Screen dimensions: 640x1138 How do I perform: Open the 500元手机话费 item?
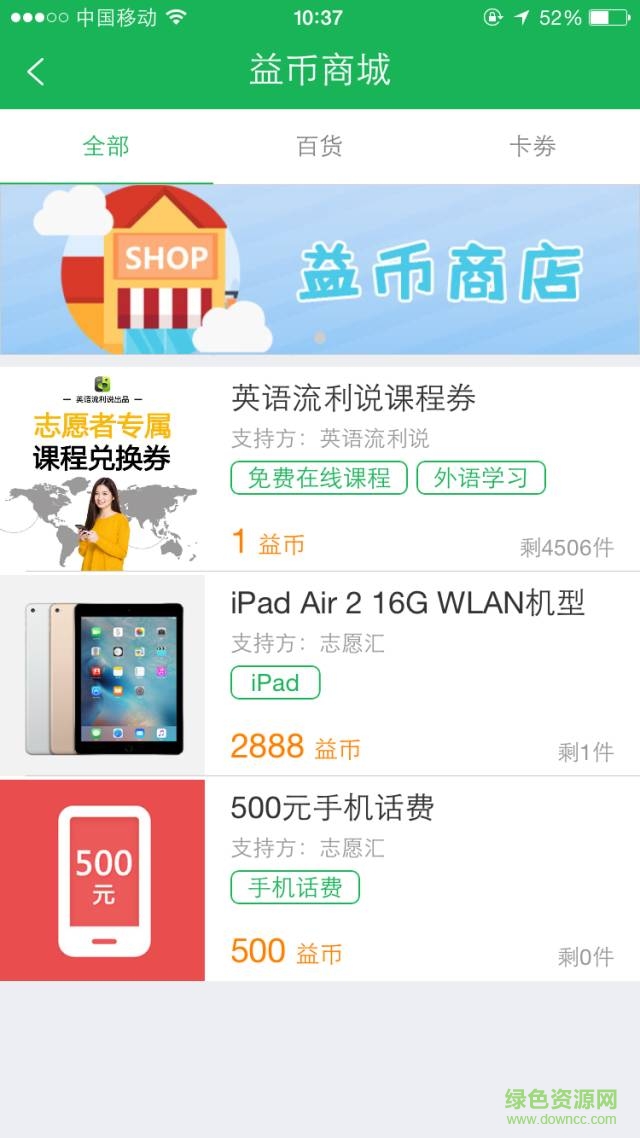tap(320, 879)
